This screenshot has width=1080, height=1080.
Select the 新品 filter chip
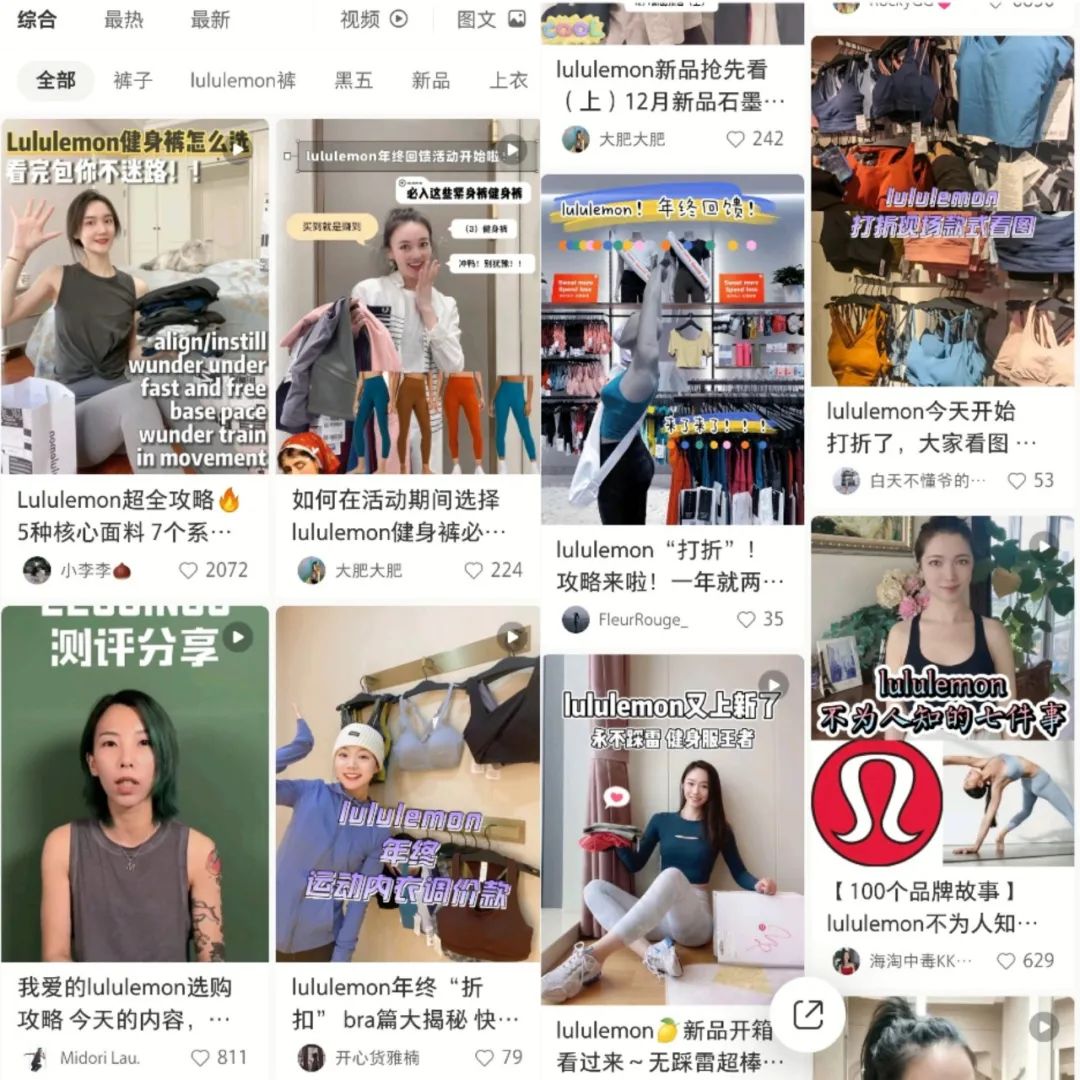tap(431, 81)
